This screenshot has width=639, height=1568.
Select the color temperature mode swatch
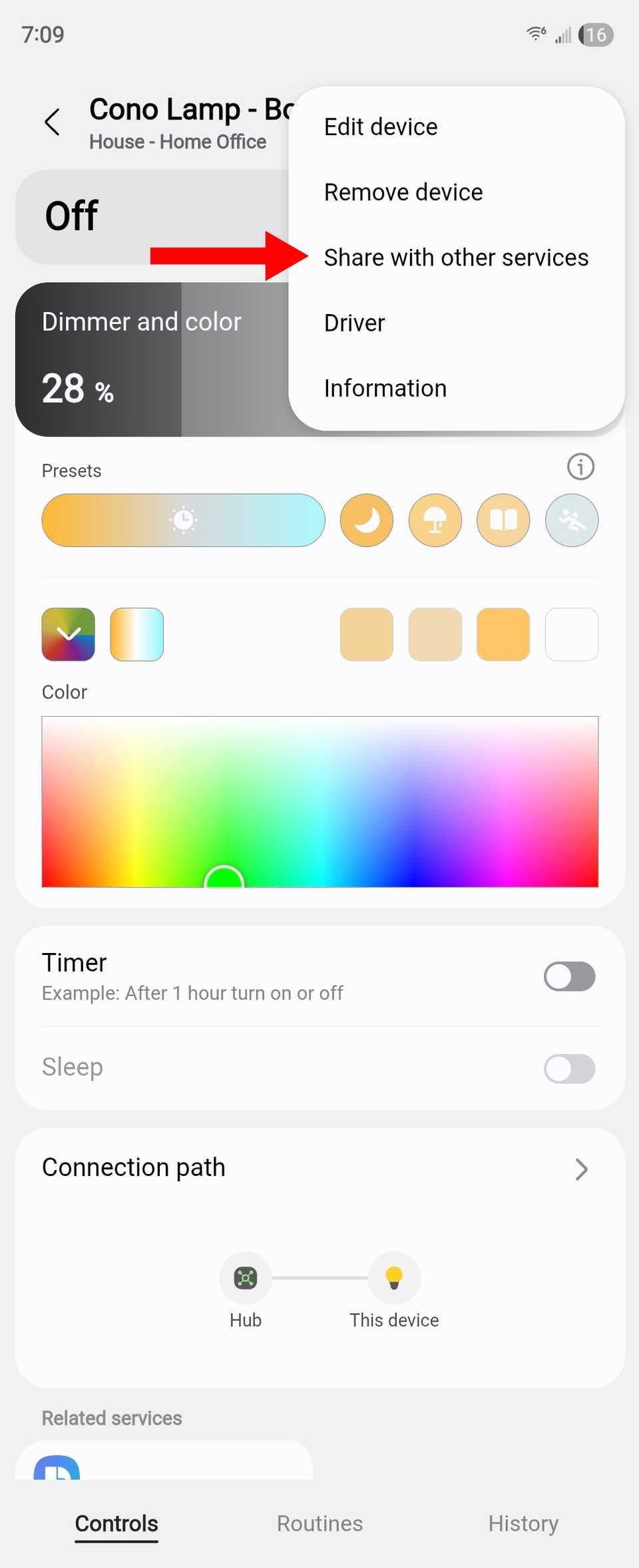point(136,634)
